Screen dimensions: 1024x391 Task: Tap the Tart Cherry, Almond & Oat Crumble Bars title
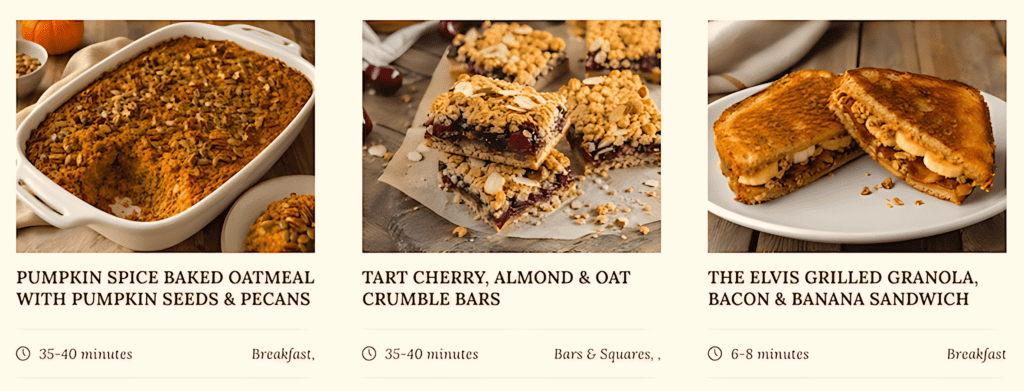(496, 289)
